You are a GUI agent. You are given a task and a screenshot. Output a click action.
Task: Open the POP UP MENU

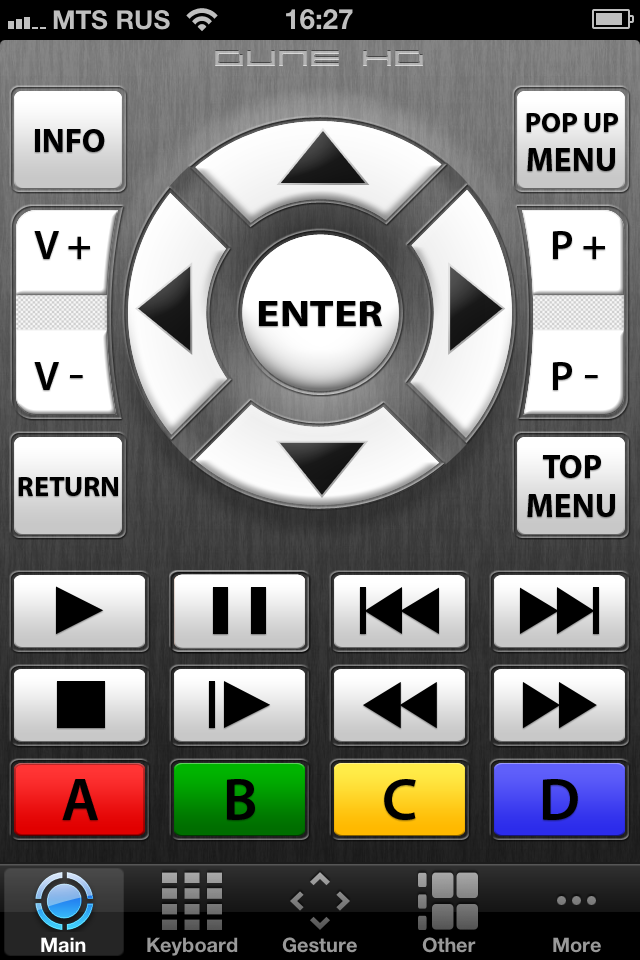click(x=571, y=141)
